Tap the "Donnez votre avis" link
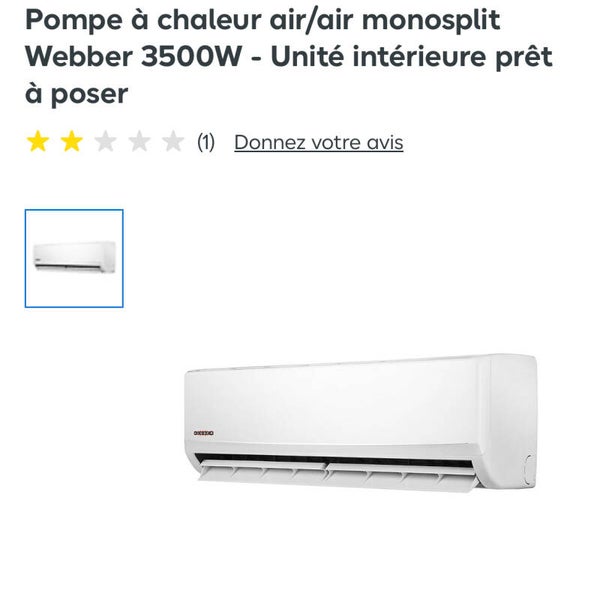Image resolution: width=600 pixels, height=599 pixels. [x=318, y=142]
